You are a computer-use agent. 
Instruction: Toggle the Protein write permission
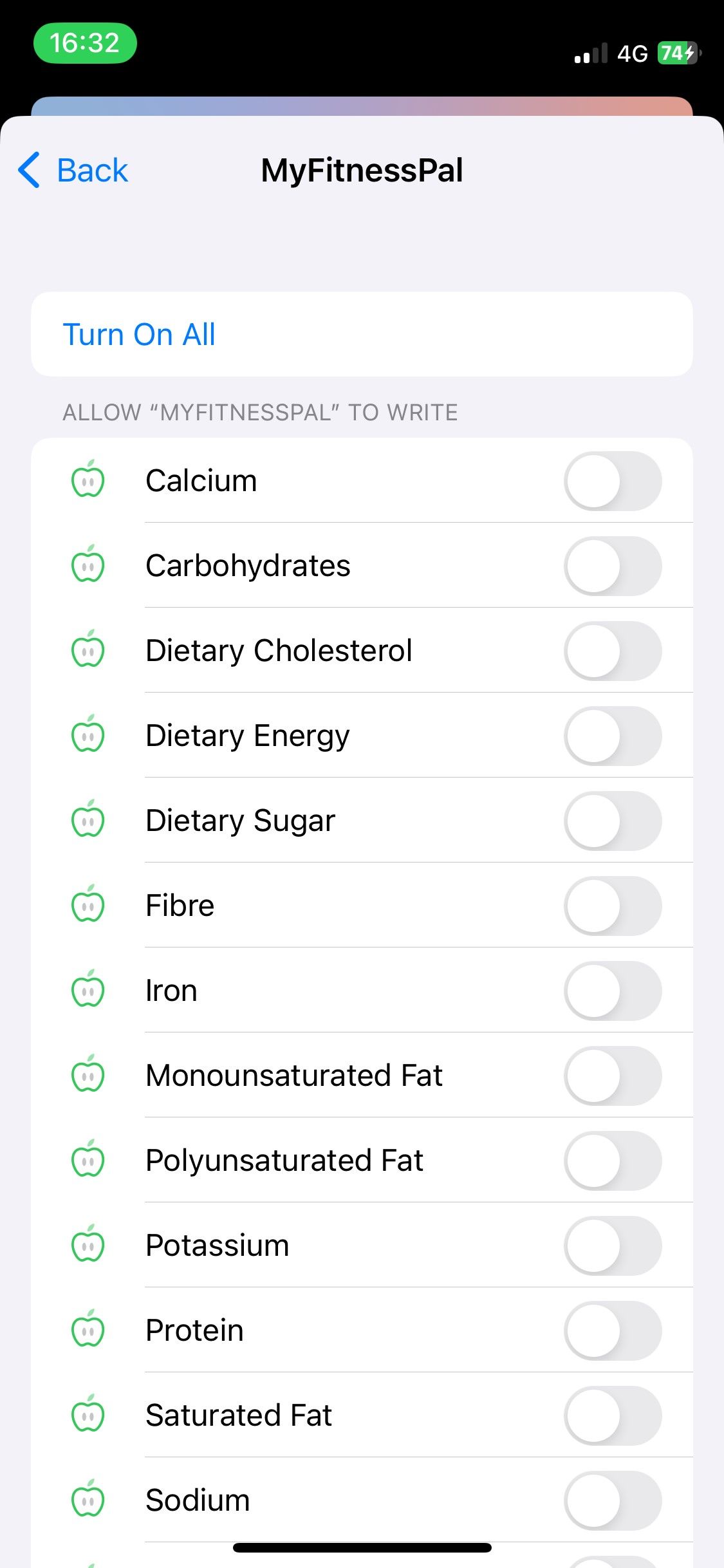pos(613,1330)
